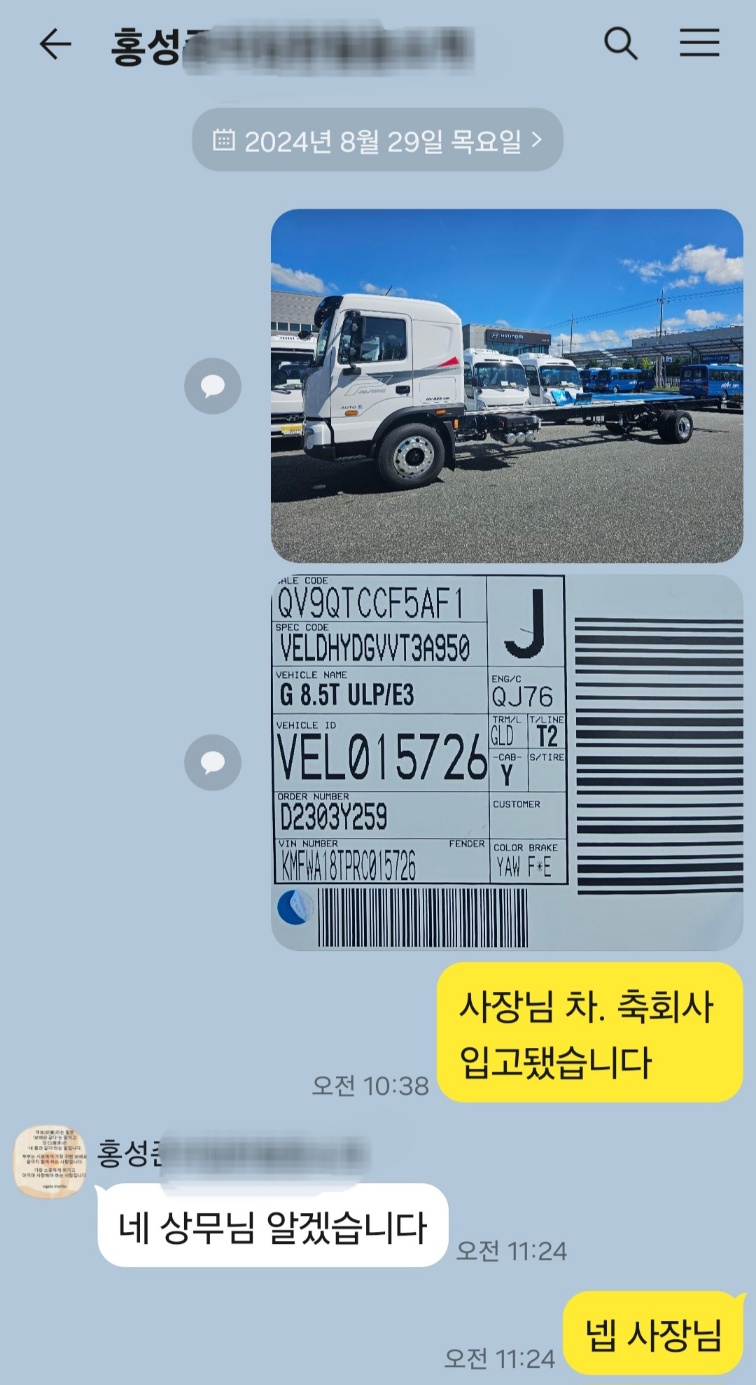Image resolution: width=756 pixels, height=1385 pixels.
Task: View the white truck photo
Action: [x=506, y=385]
